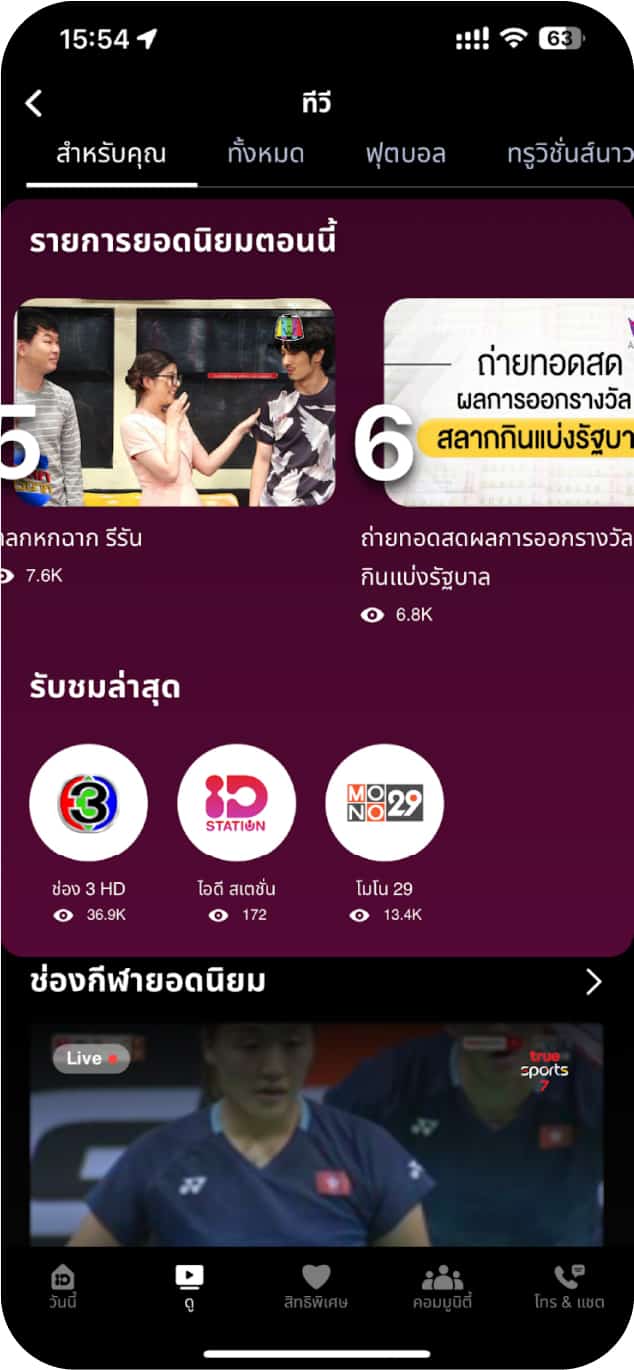Go to the วันนี้ bottom tab
Image resolution: width=634 pixels, height=1370 pixels.
click(x=63, y=1286)
